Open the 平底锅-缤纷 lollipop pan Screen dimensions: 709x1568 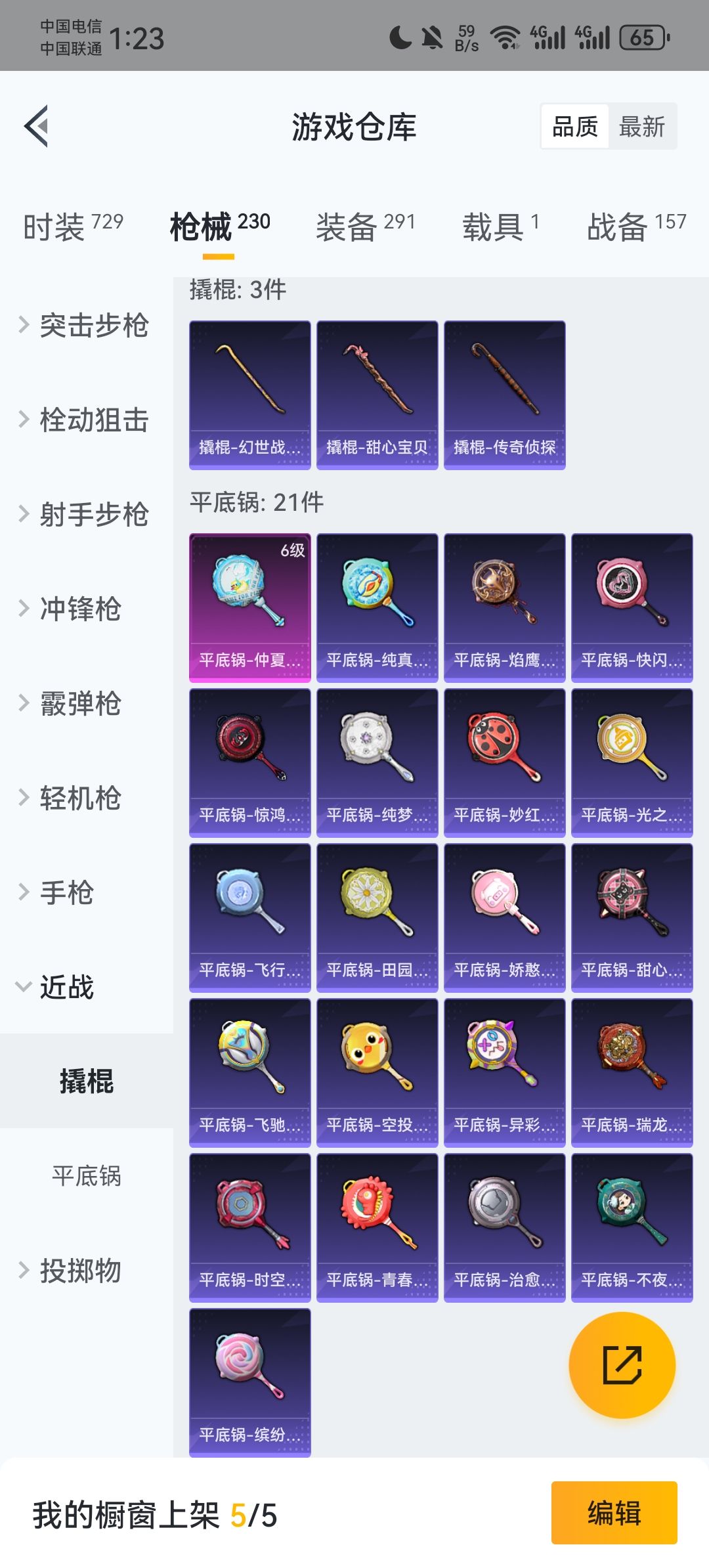[x=249, y=1382]
